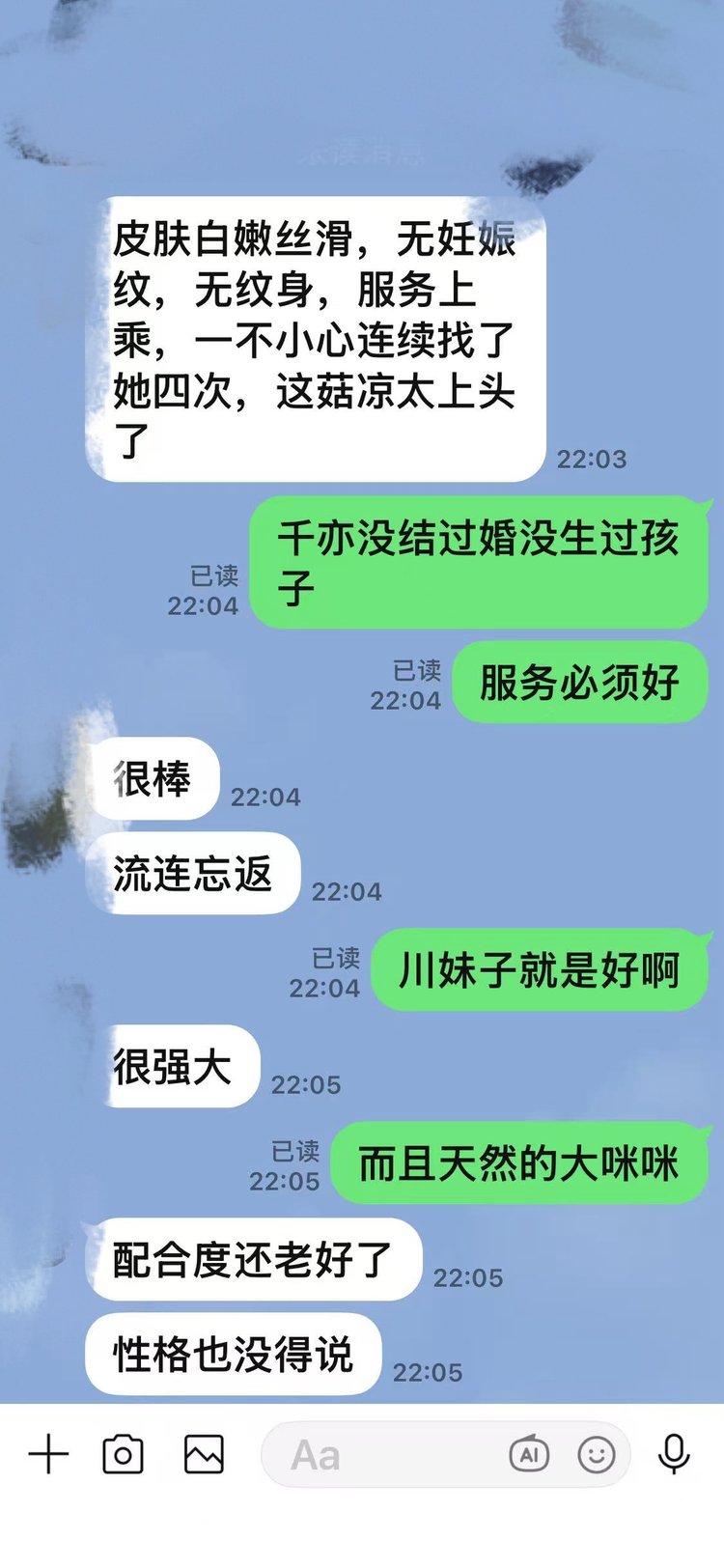
Task: Open the emoji sticker picker
Action: (x=596, y=1454)
